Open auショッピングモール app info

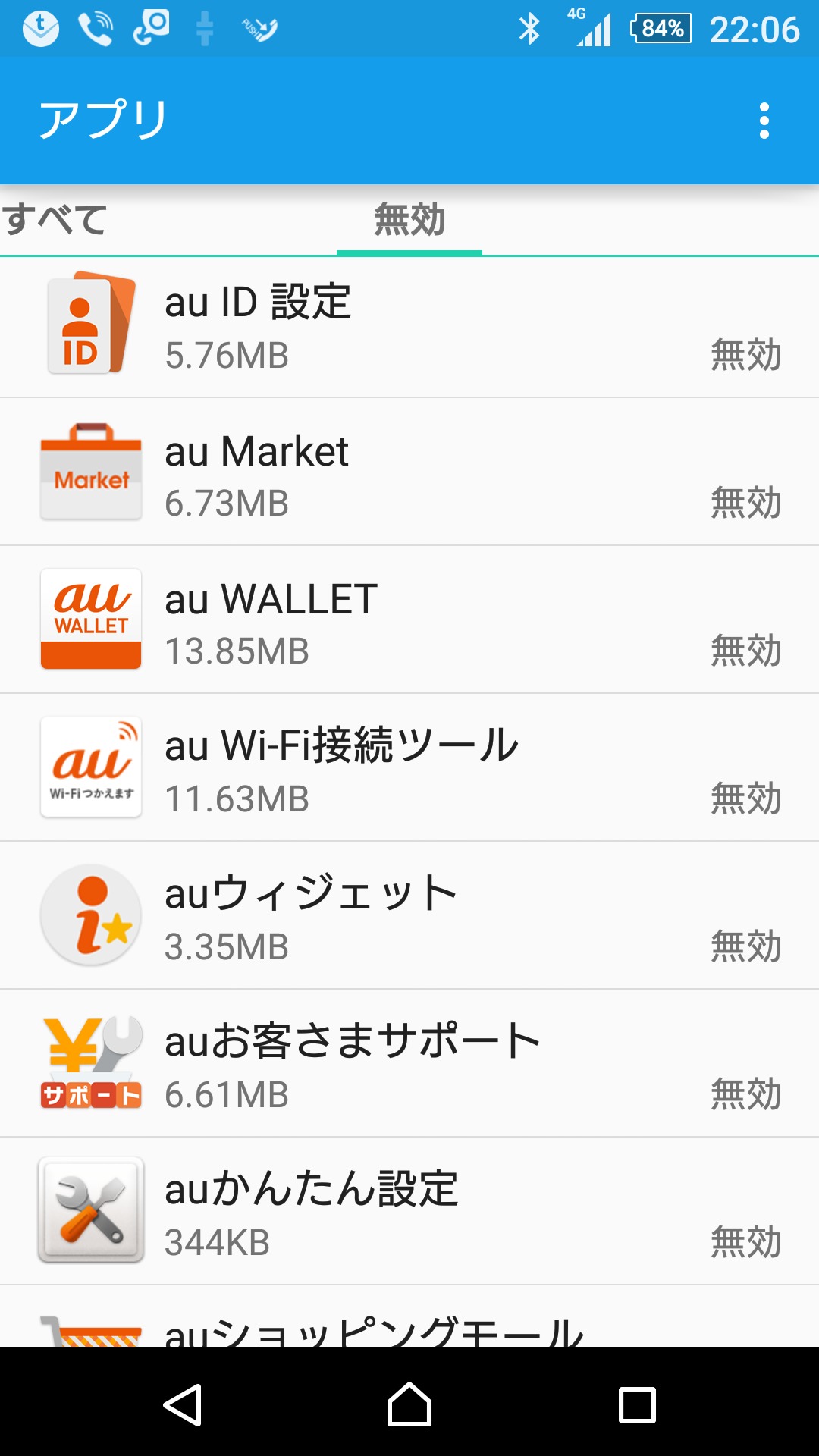pos(409,1327)
